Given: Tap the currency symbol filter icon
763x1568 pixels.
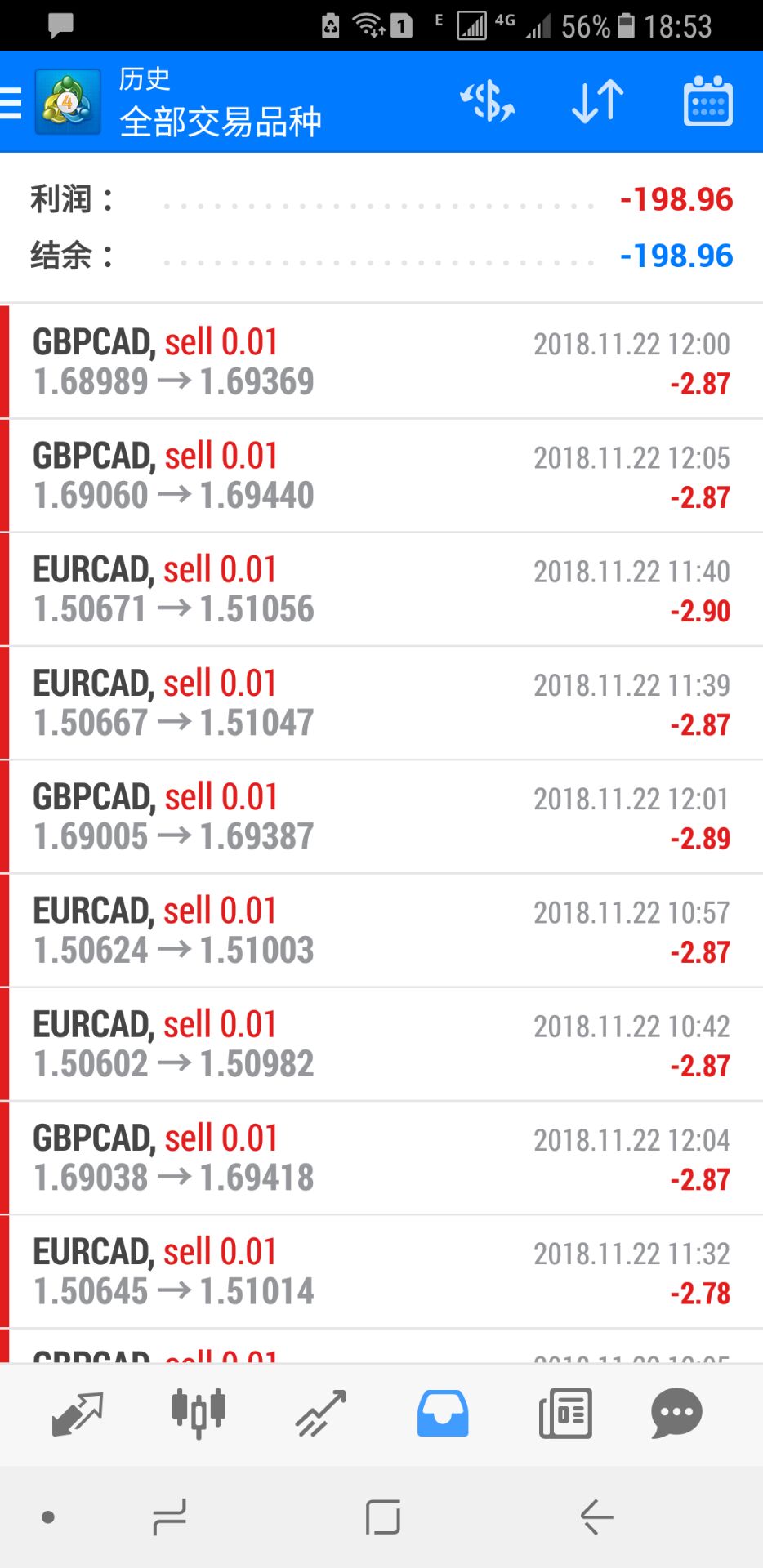Looking at the screenshot, I should tap(488, 102).
